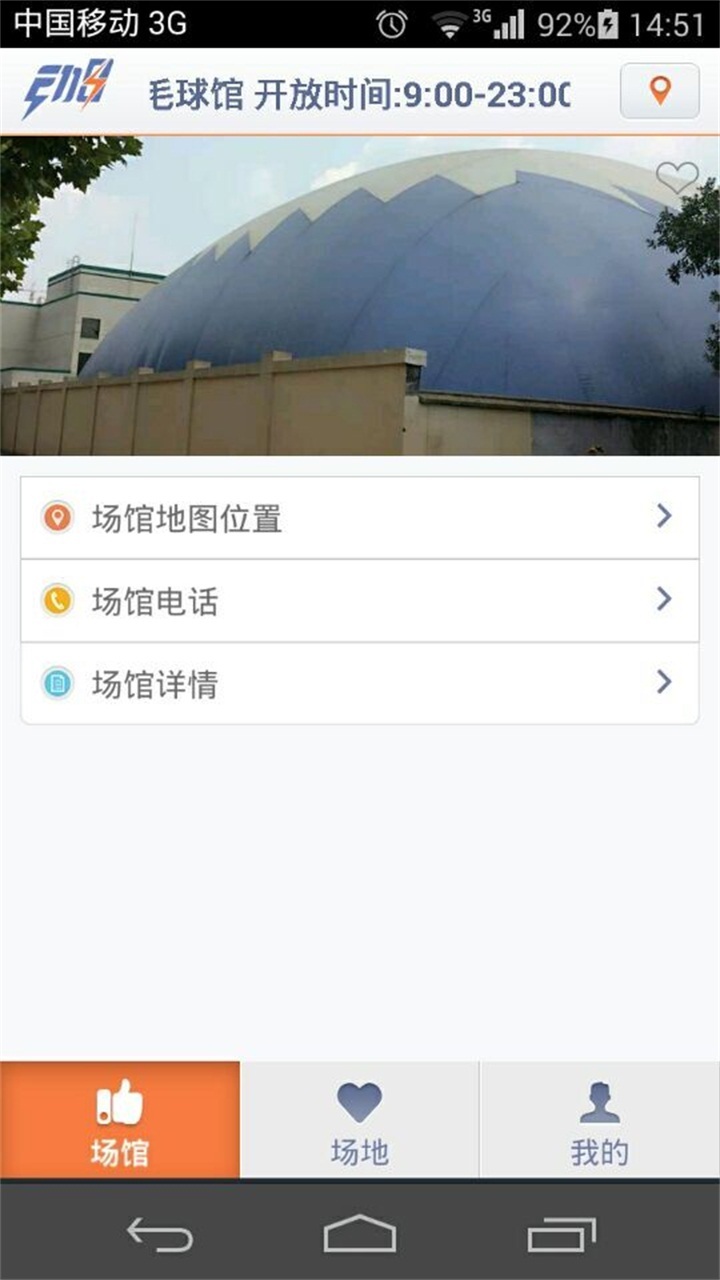Switch to the 我的 tab
Screen dimensions: 720x1280
click(x=599, y=1120)
